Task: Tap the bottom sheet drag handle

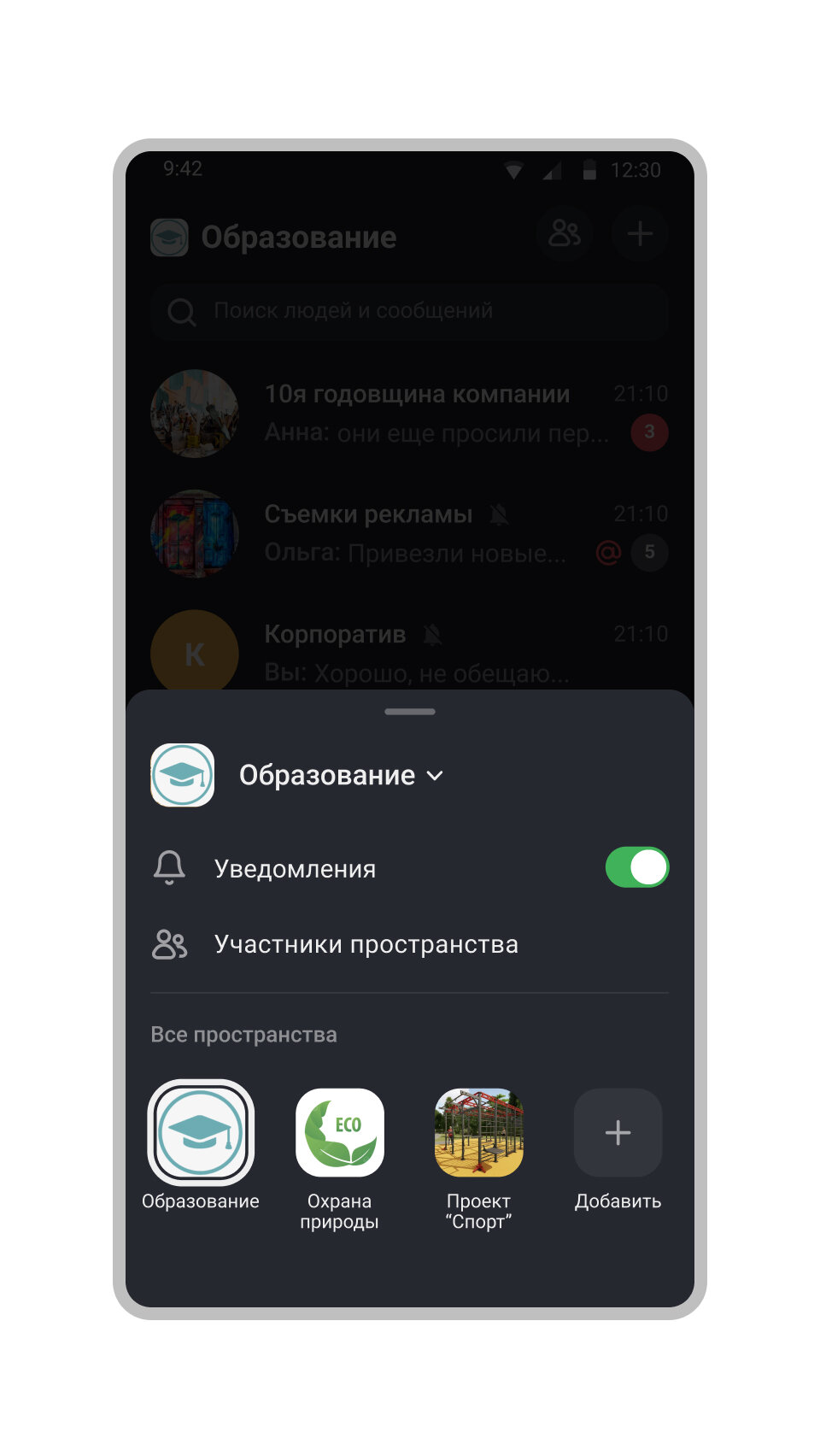Action: click(x=410, y=711)
